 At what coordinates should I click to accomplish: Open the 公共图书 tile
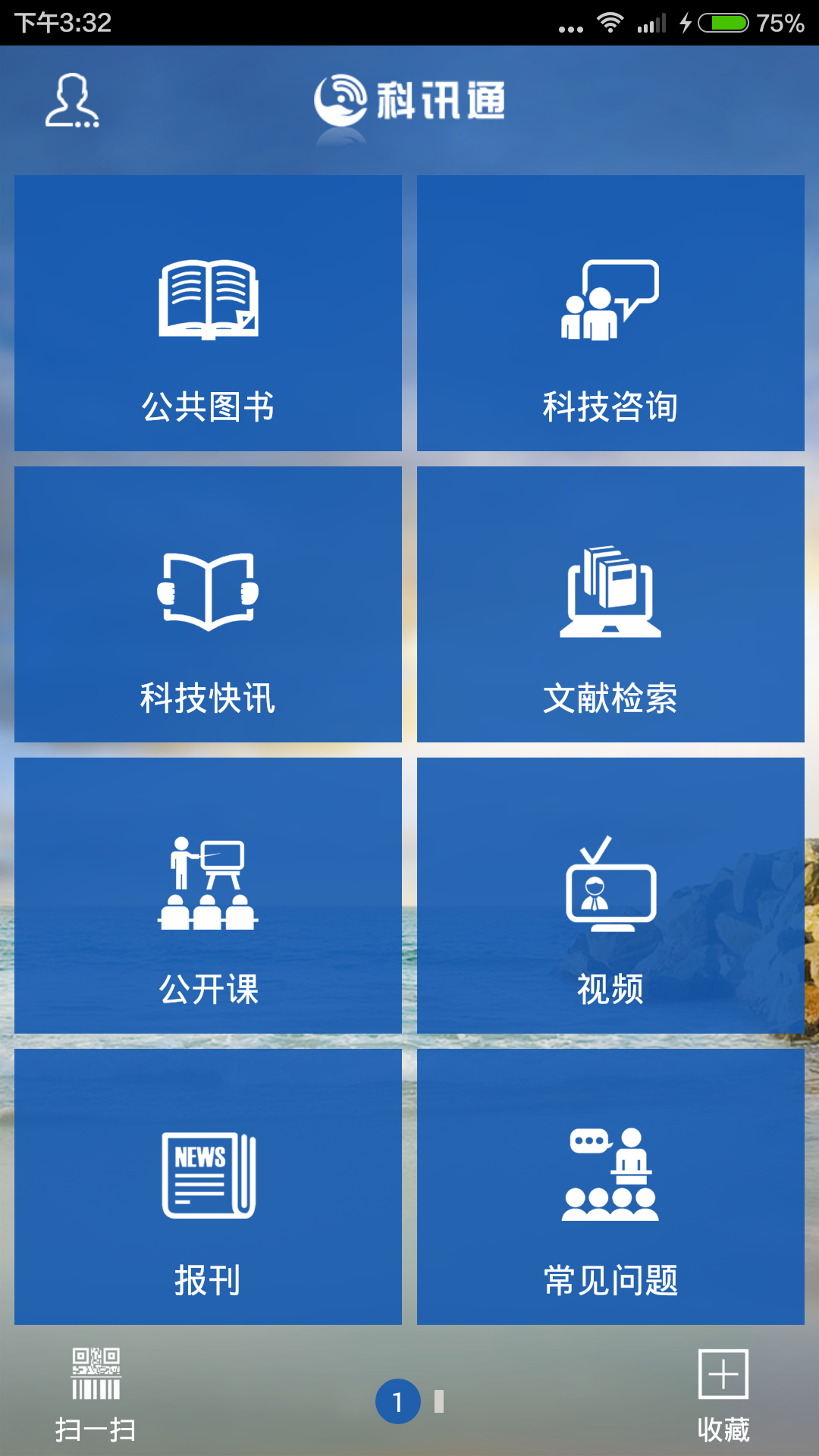click(208, 313)
